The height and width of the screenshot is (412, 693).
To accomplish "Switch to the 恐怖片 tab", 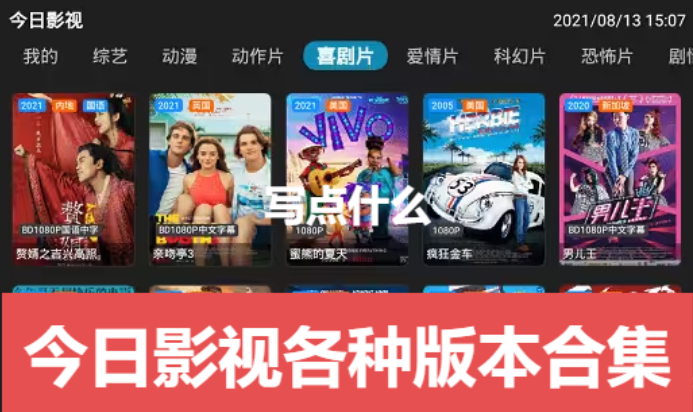I will pyautogui.click(x=607, y=56).
